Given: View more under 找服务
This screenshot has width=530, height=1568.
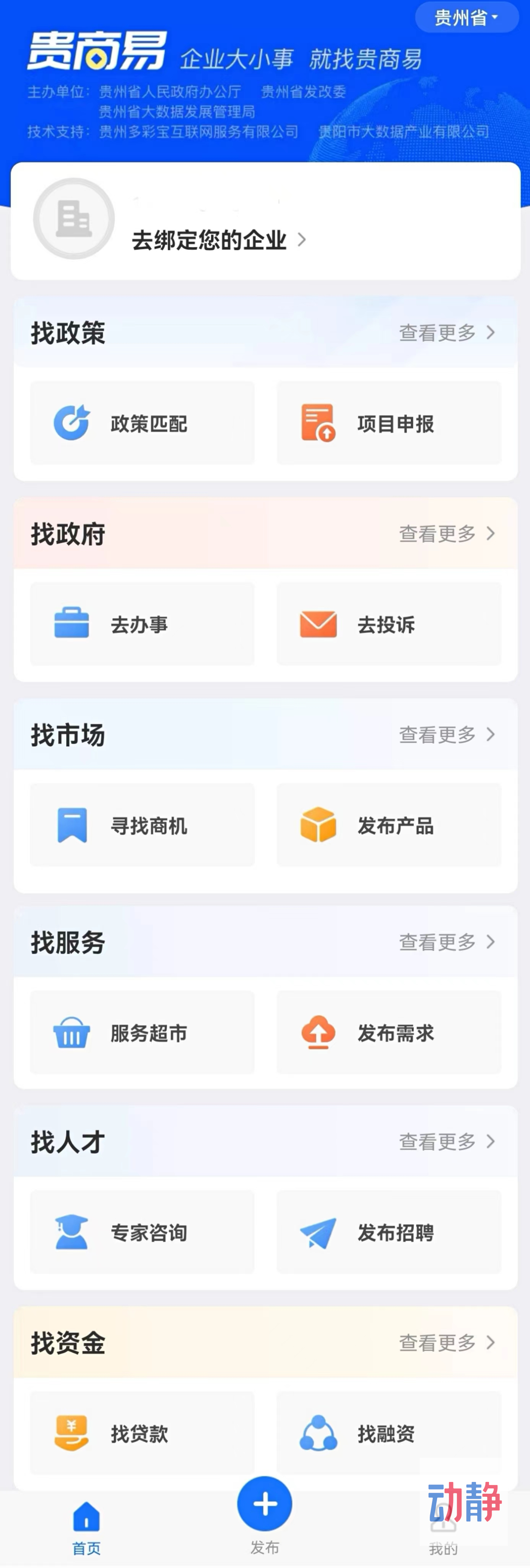Looking at the screenshot, I should 447,941.
